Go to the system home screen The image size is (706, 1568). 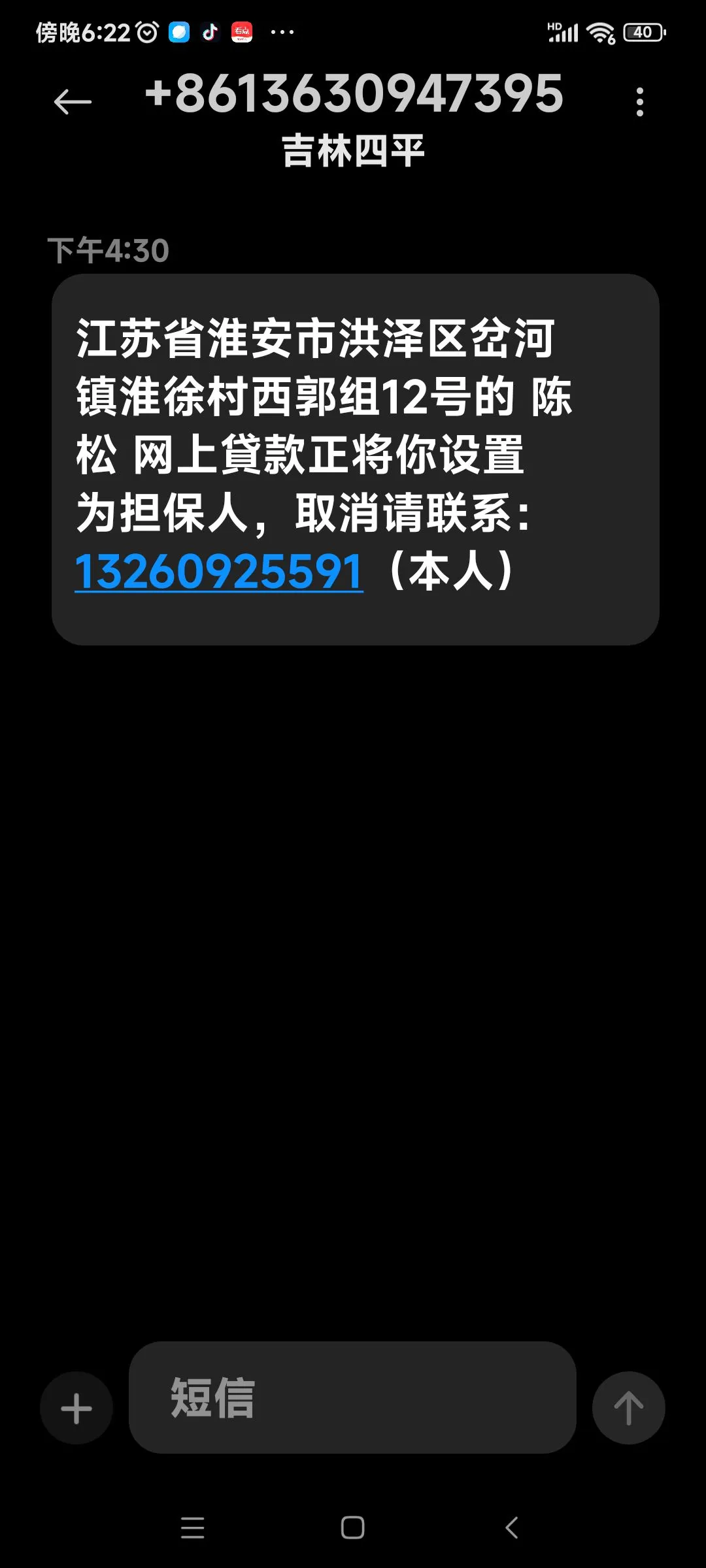353,1527
